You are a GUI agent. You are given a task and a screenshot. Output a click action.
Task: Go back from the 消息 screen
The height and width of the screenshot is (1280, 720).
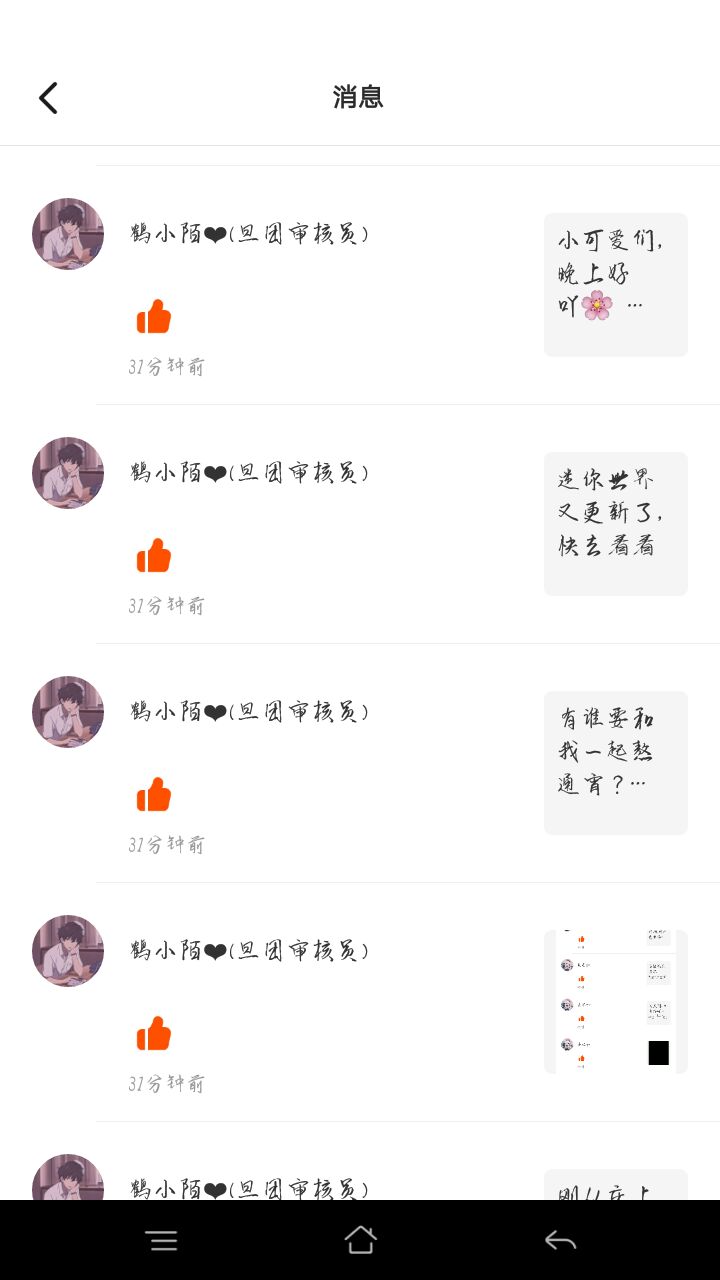(x=48, y=98)
